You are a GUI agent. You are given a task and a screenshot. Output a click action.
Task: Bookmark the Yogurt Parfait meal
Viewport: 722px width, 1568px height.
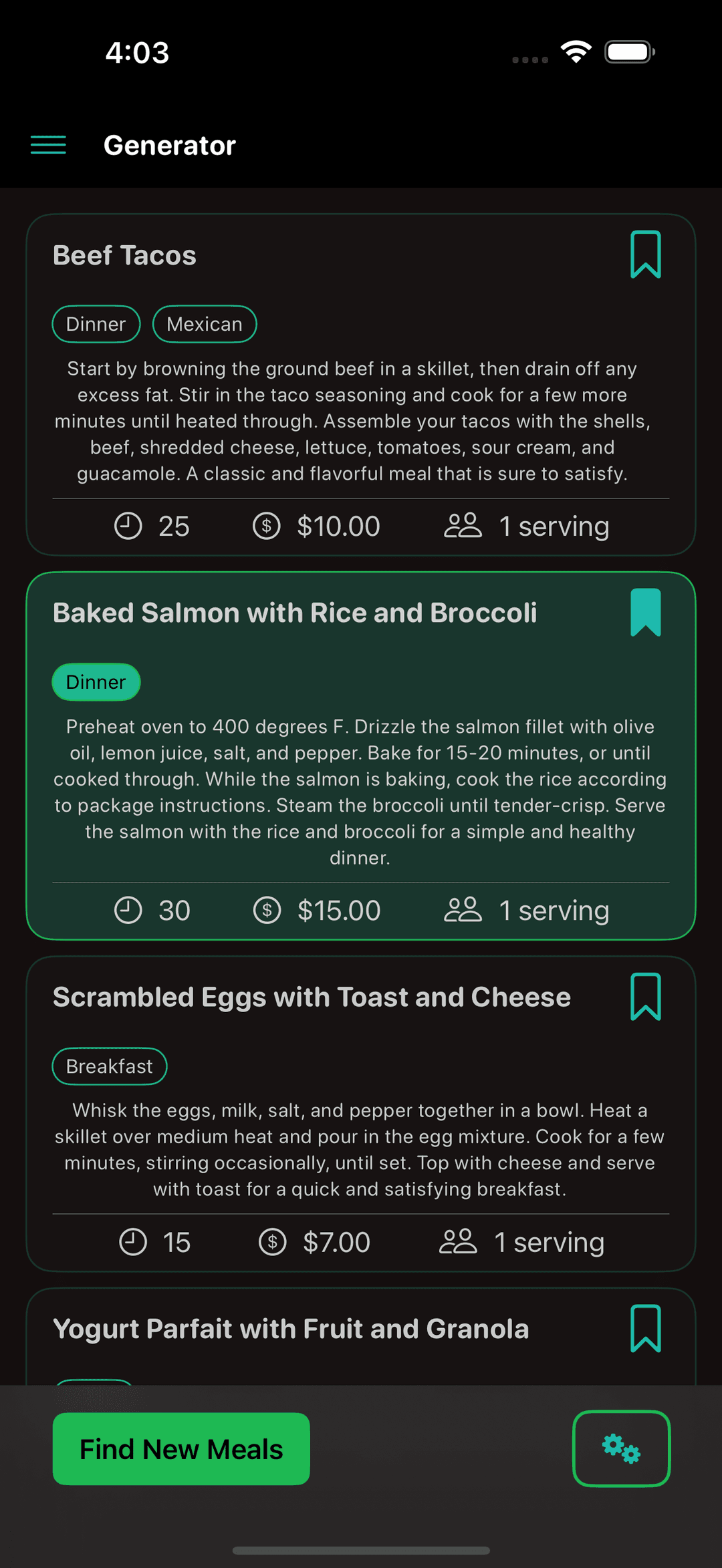645,1328
